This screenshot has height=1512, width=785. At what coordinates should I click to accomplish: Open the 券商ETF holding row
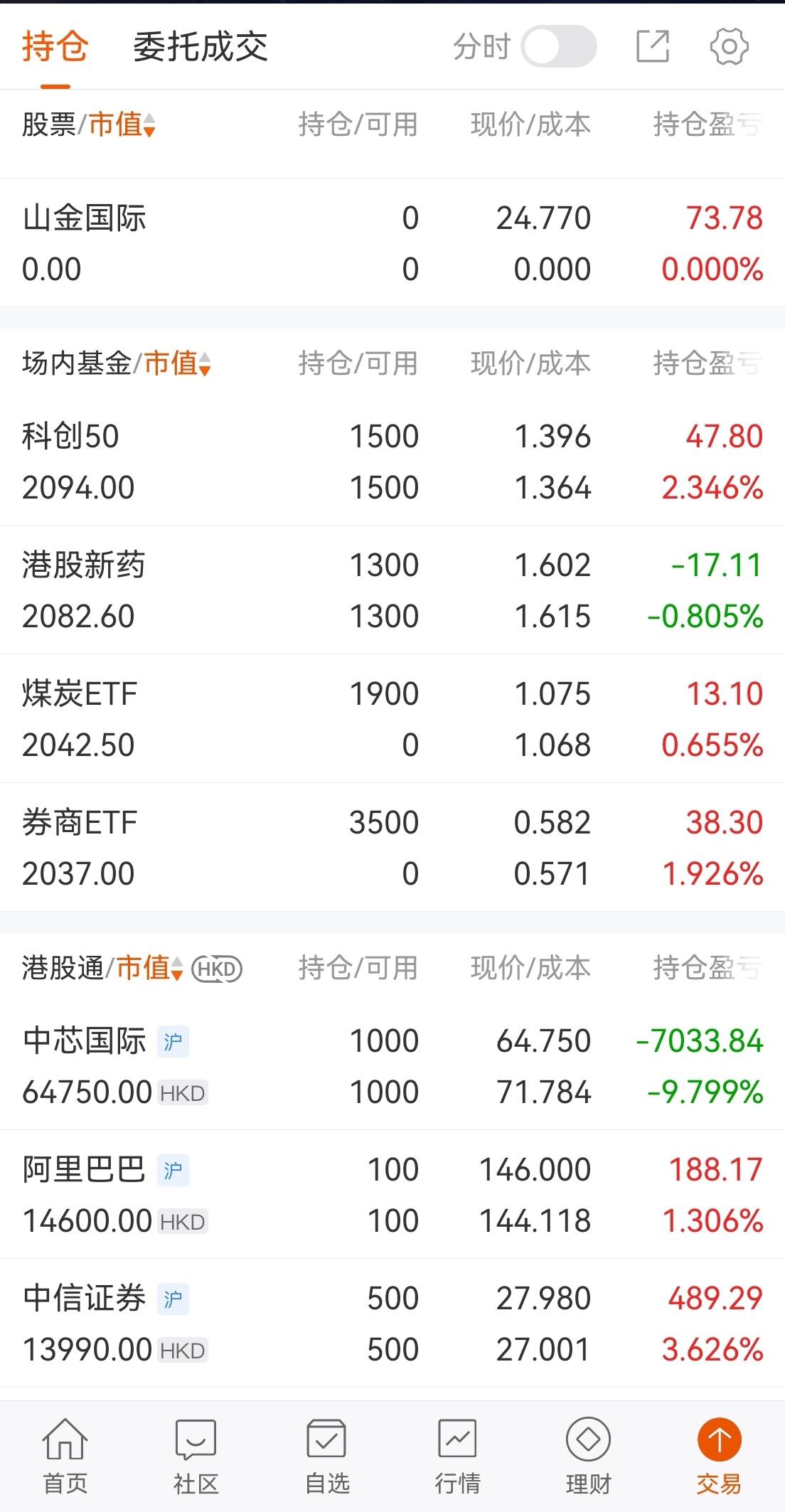click(x=392, y=848)
